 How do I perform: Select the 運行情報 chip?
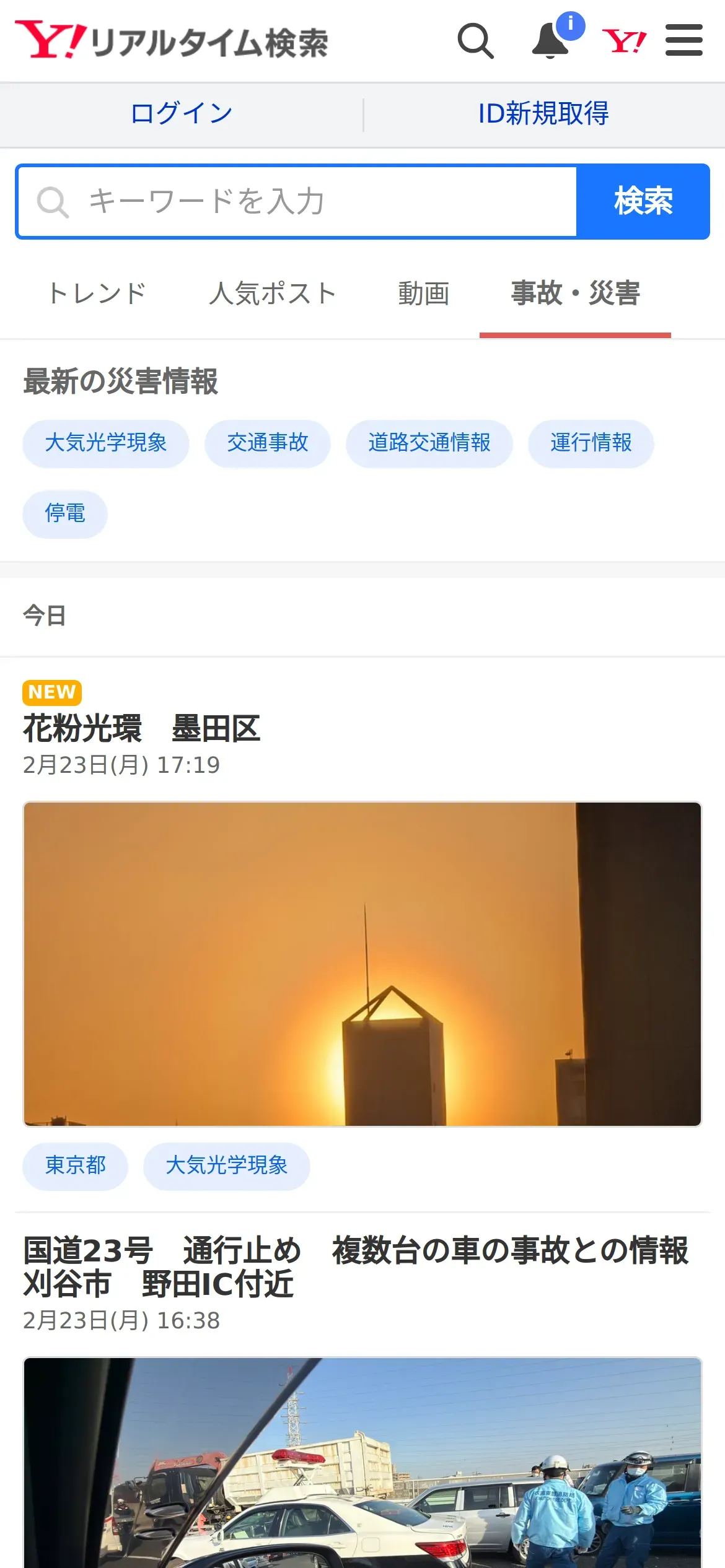tap(591, 443)
